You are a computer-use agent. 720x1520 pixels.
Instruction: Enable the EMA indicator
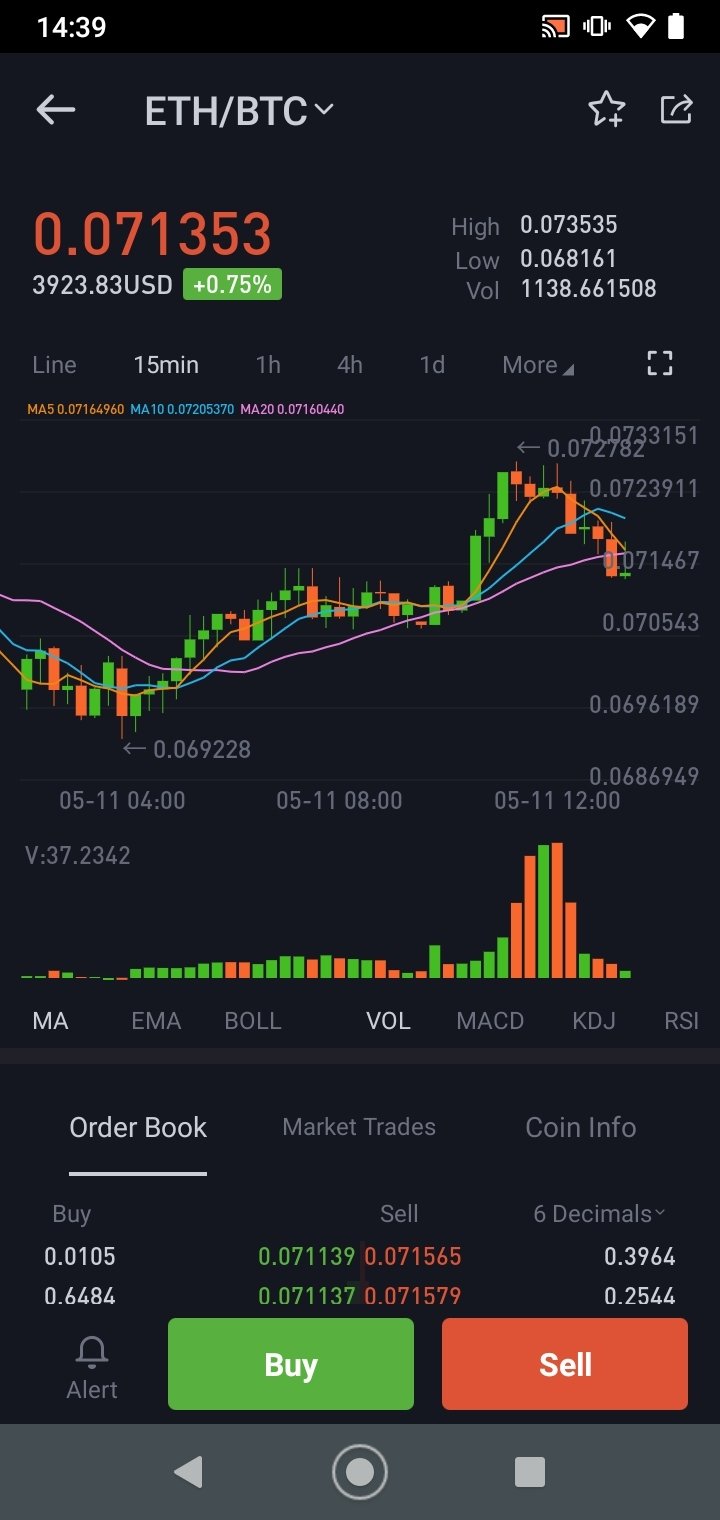(156, 1021)
